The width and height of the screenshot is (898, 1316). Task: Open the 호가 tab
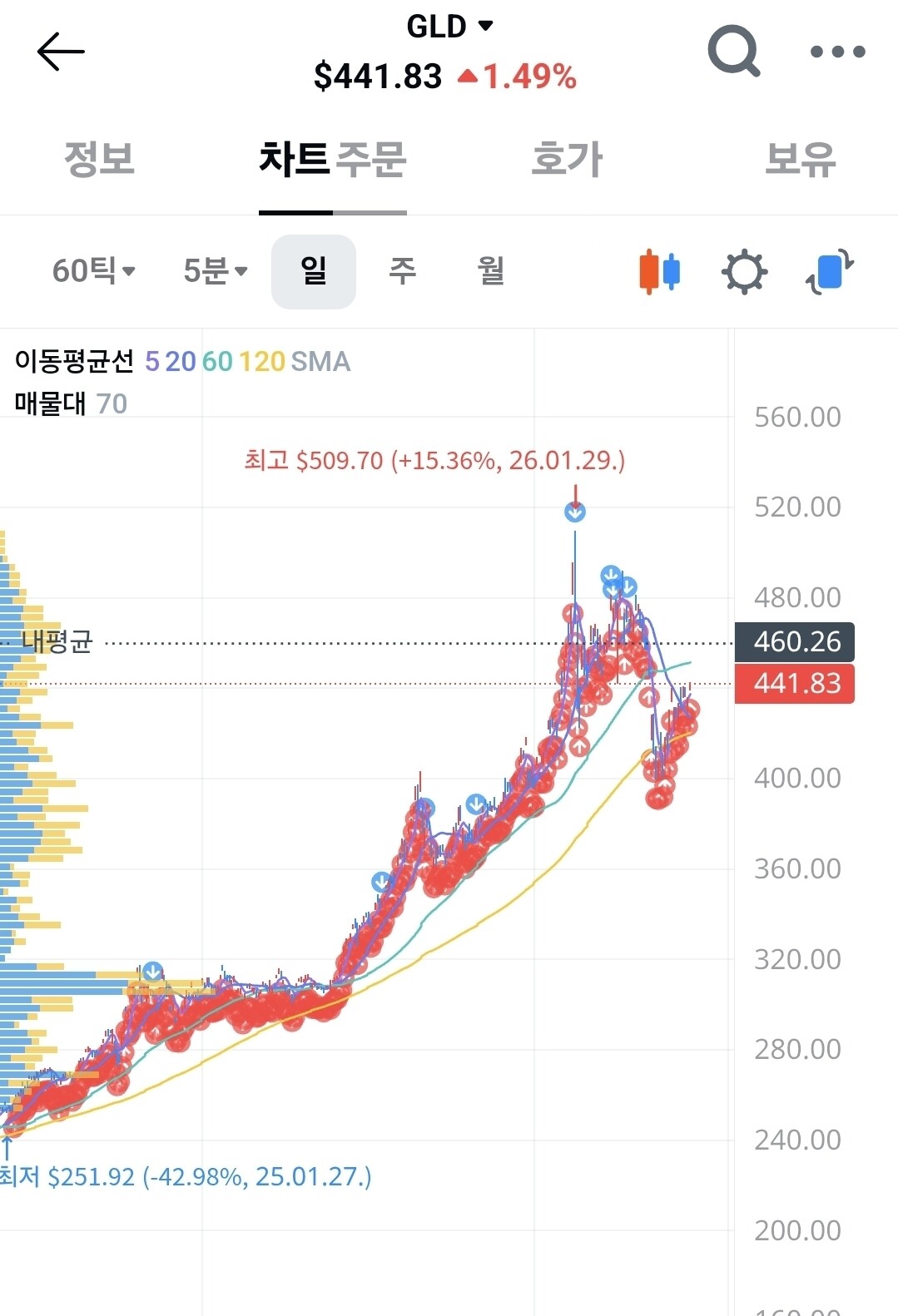[567, 159]
